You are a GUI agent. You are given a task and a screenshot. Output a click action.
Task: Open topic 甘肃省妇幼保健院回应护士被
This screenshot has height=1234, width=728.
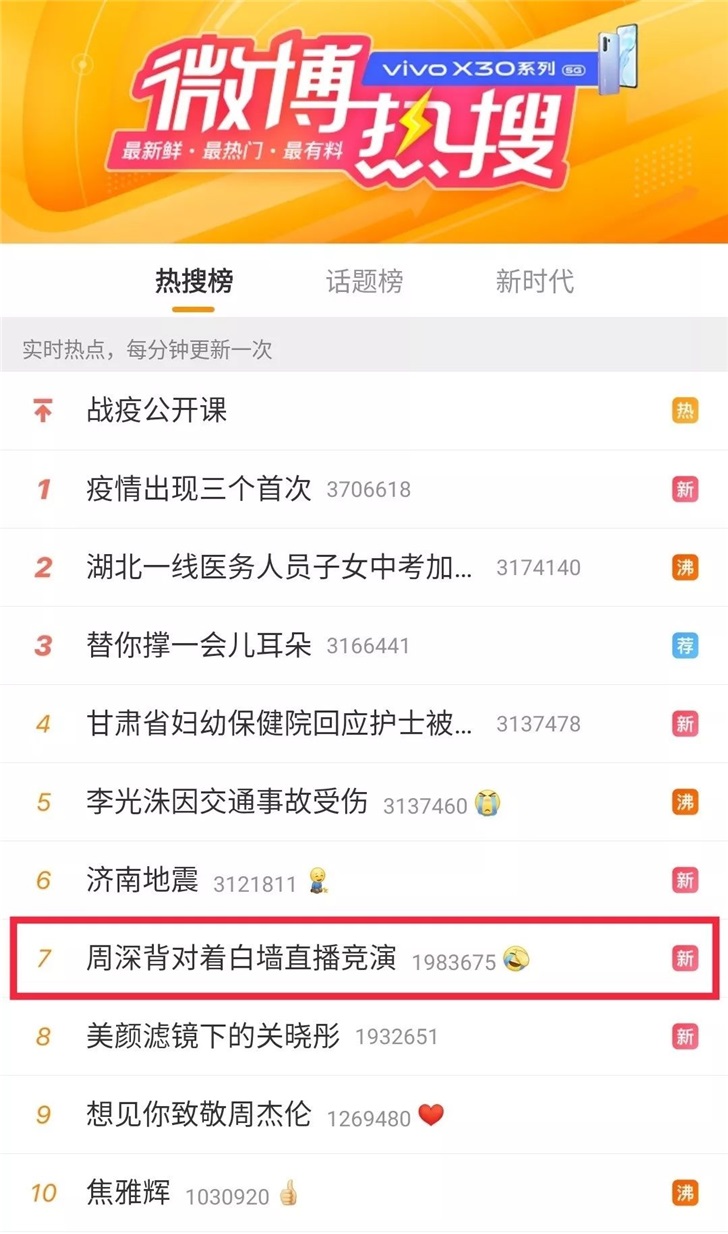pyautogui.click(x=280, y=723)
